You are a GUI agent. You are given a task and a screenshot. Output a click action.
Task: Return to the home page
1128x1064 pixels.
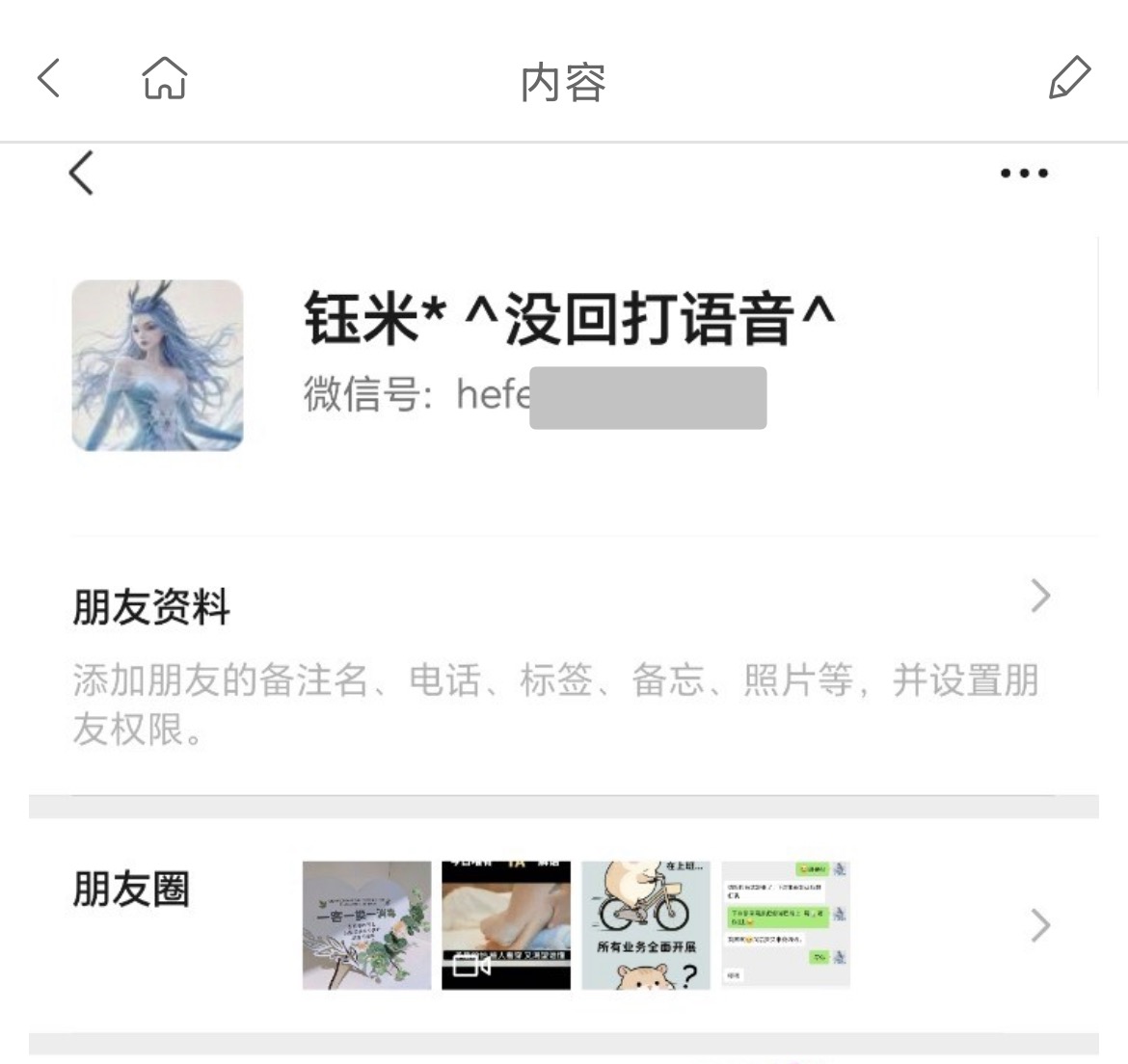165,78
